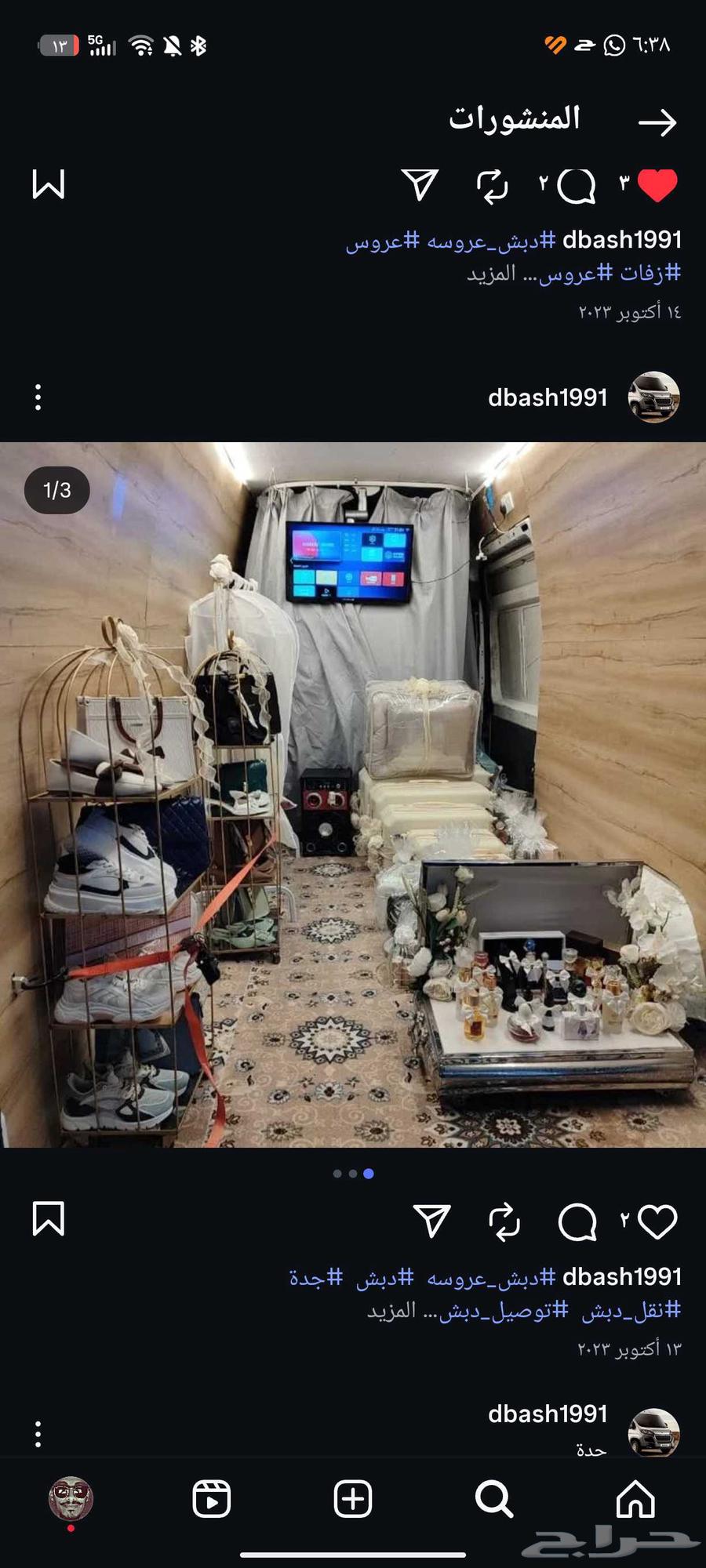The width and height of the screenshot is (706, 1568).
Task: Save the ١٤ أكتوبر post with bookmark
Action: tap(48, 185)
